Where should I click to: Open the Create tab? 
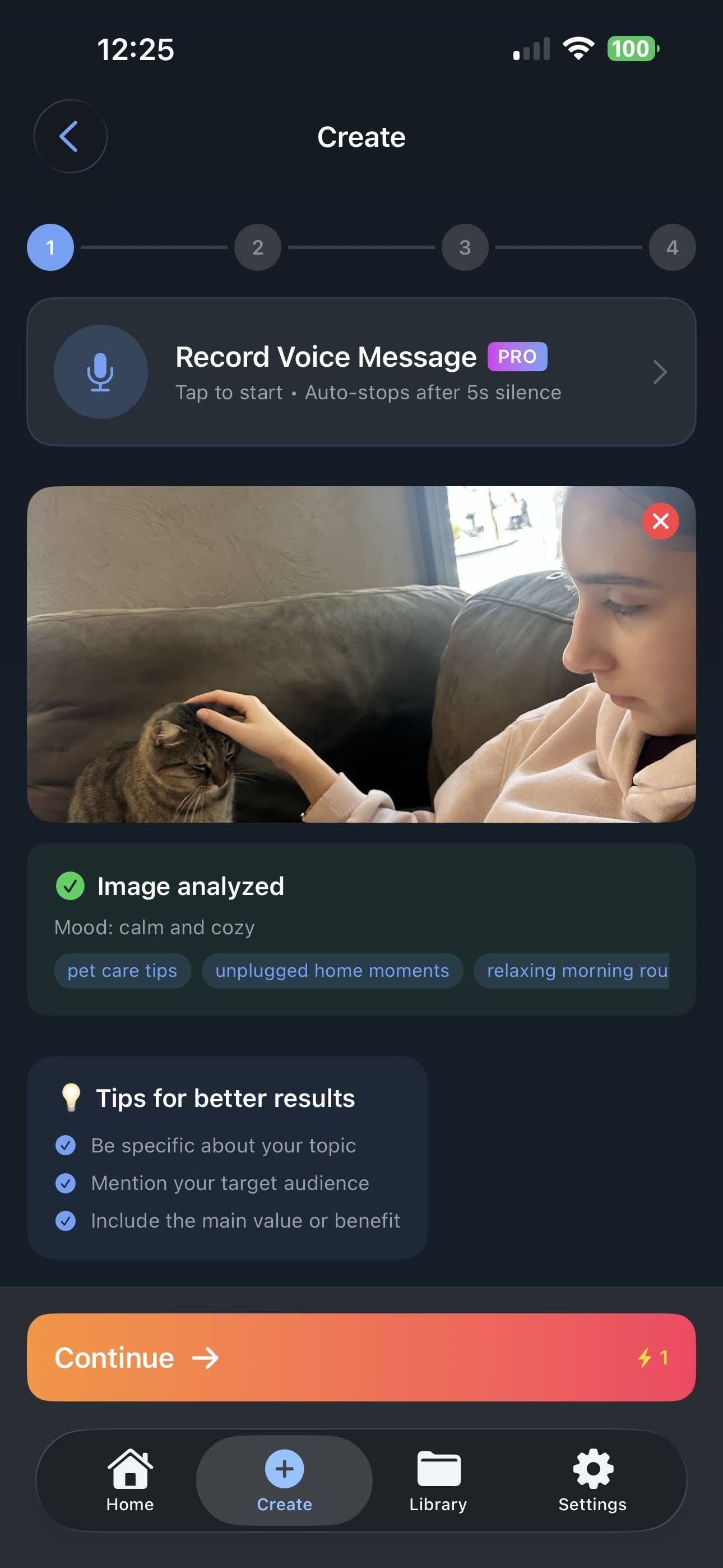tap(284, 1480)
